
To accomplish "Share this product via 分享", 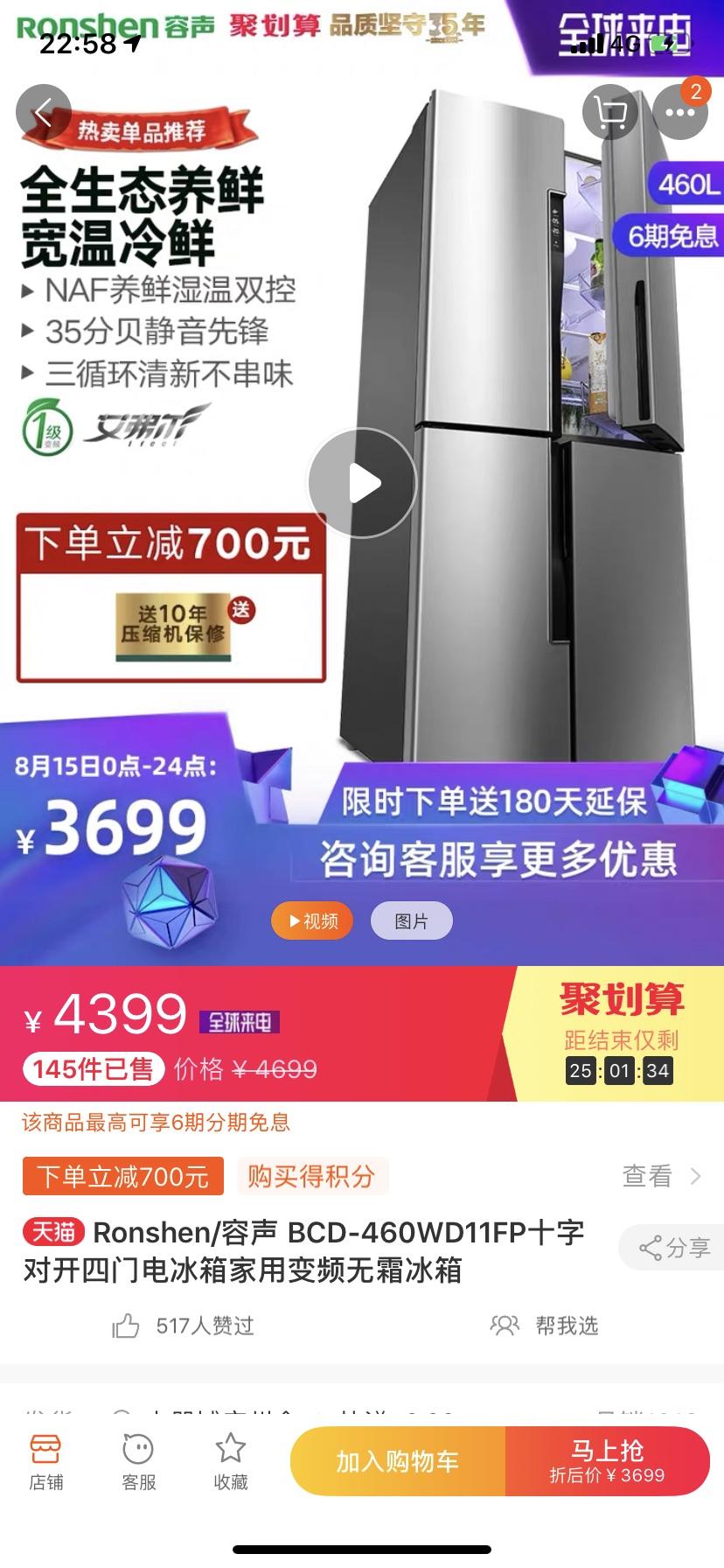I will 673,1248.
